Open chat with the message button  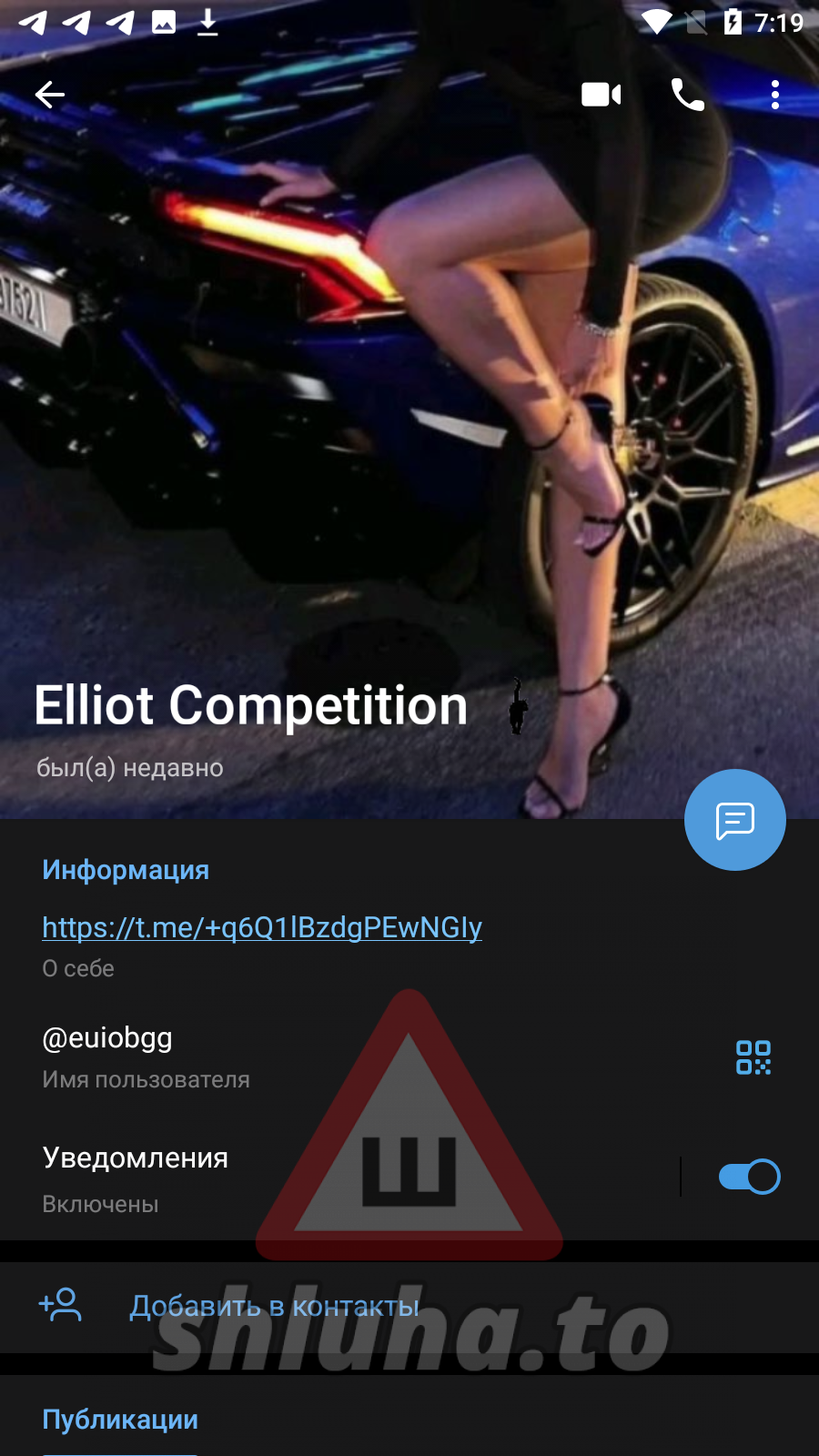[x=734, y=820]
